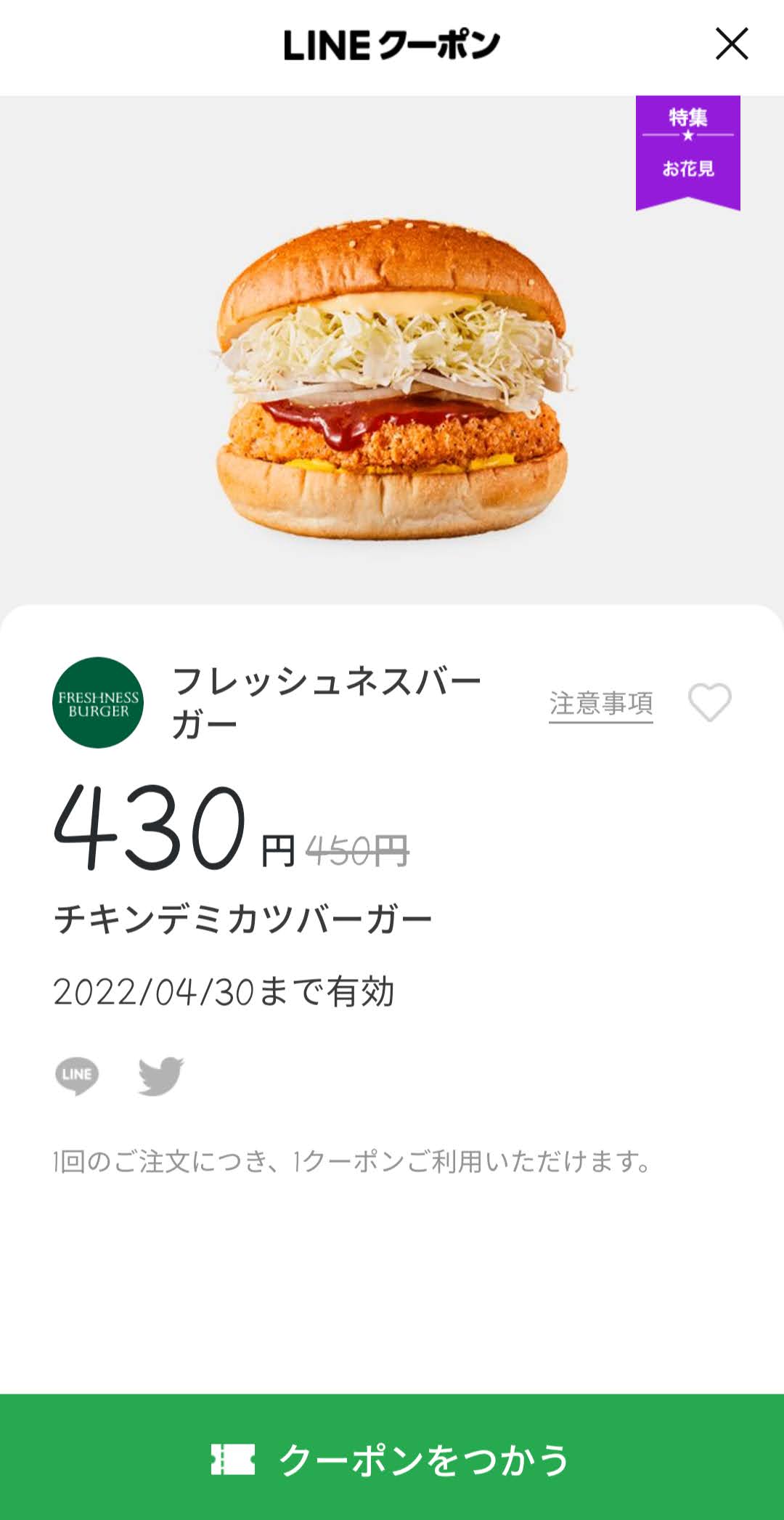Viewport: 784px width, 1520px height.
Task: Close the LINE coupon screen
Action: point(732,44)
